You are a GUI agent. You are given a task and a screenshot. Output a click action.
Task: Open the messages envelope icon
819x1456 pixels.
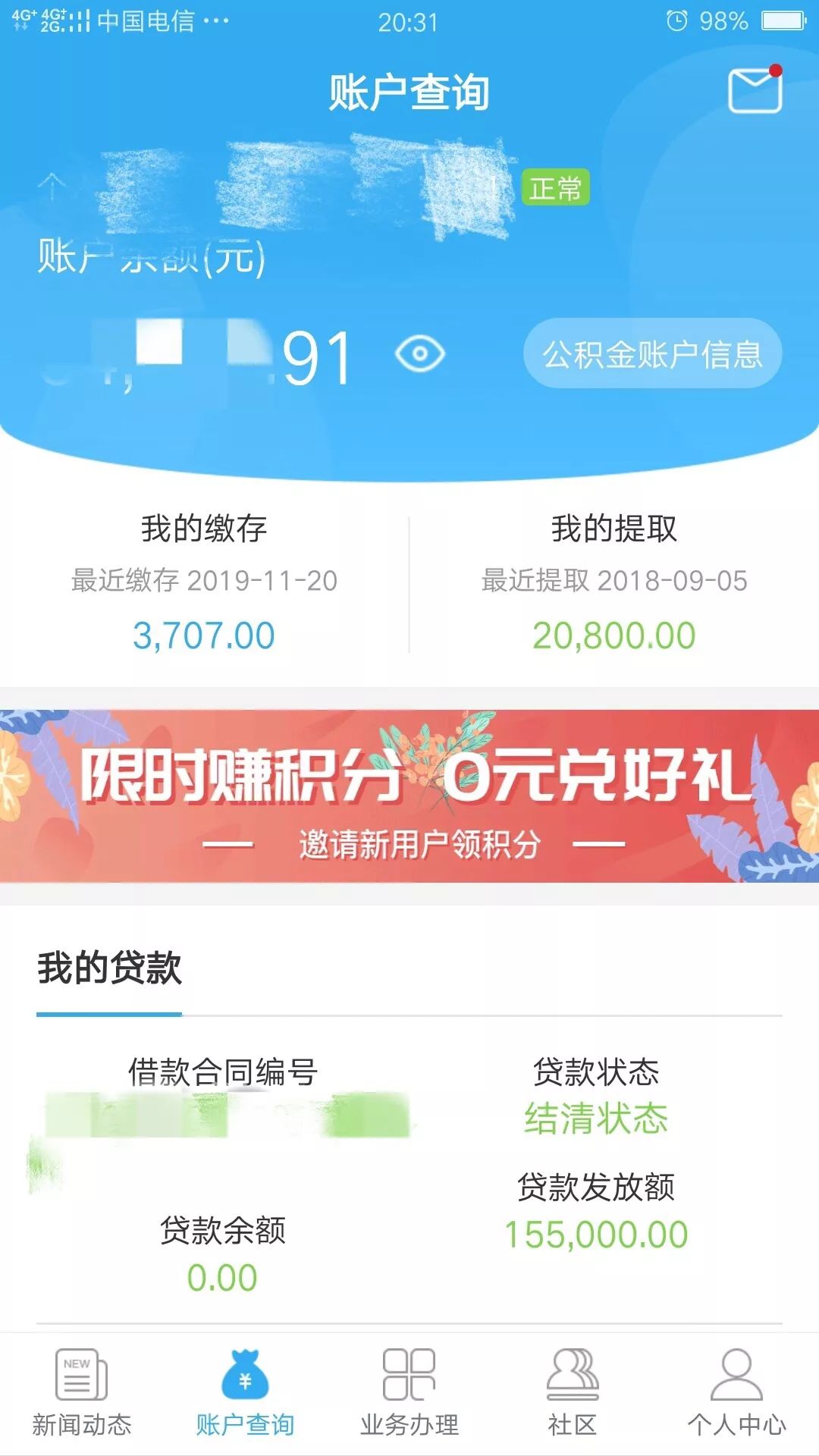click(755, 91)
